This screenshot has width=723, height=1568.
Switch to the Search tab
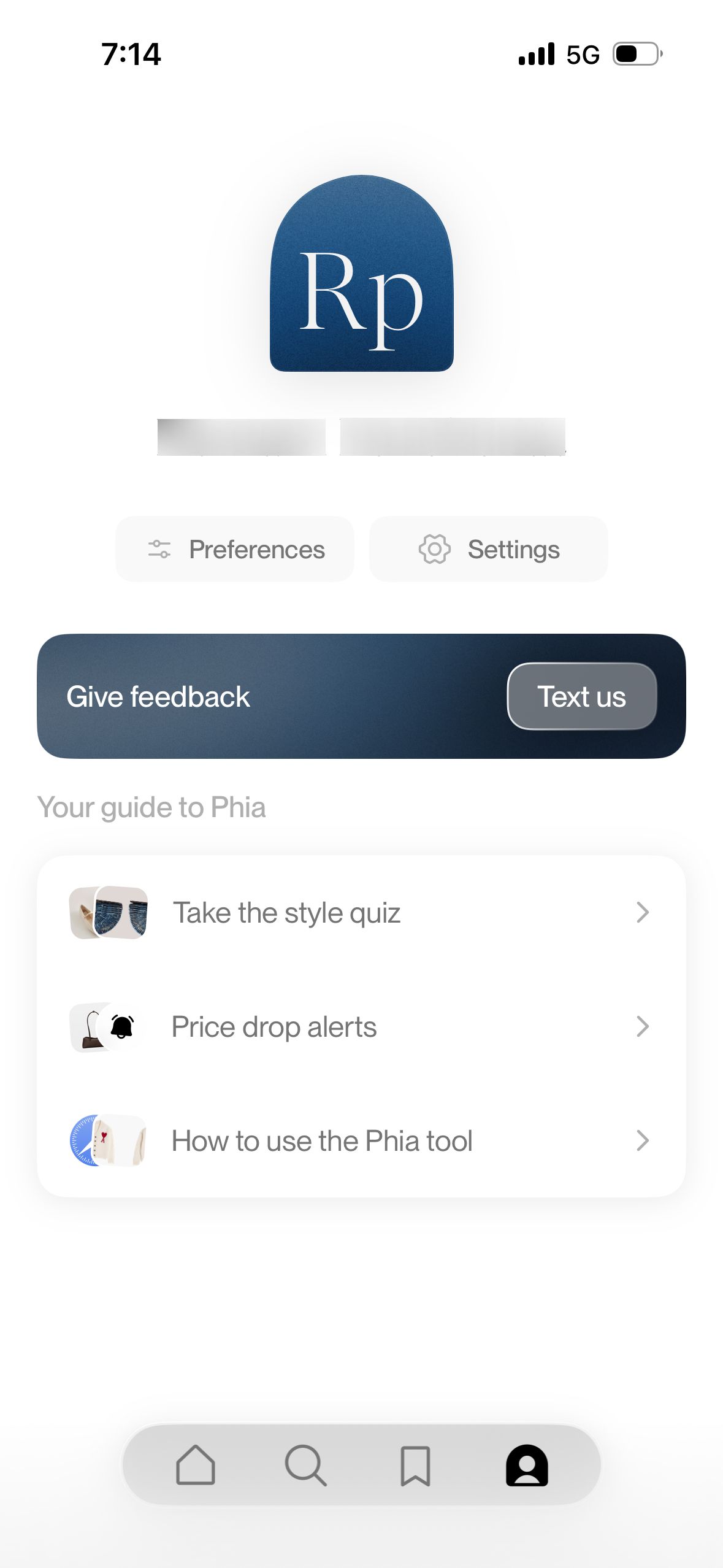coord(305,1465)
